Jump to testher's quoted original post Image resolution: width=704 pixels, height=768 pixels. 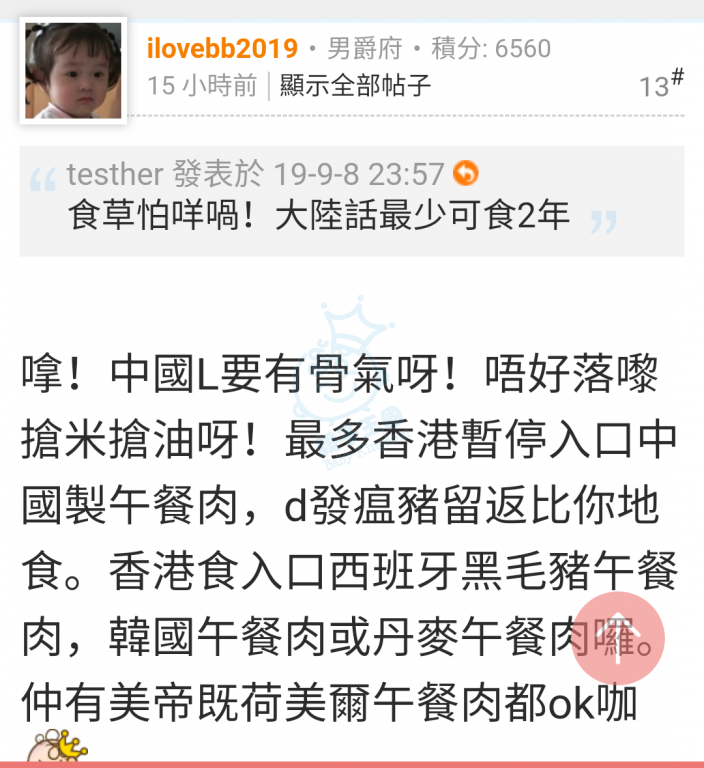click(466, 174)
